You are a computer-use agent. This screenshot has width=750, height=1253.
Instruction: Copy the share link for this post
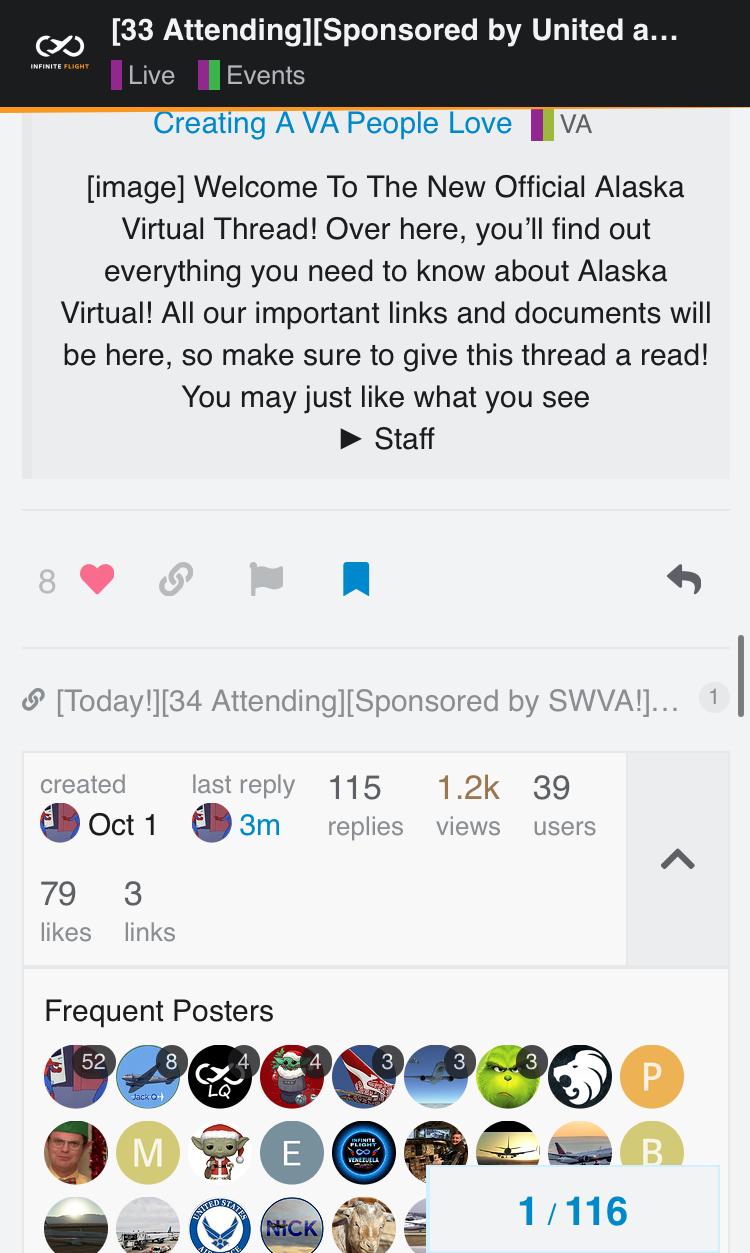click(x=176, y=580)
